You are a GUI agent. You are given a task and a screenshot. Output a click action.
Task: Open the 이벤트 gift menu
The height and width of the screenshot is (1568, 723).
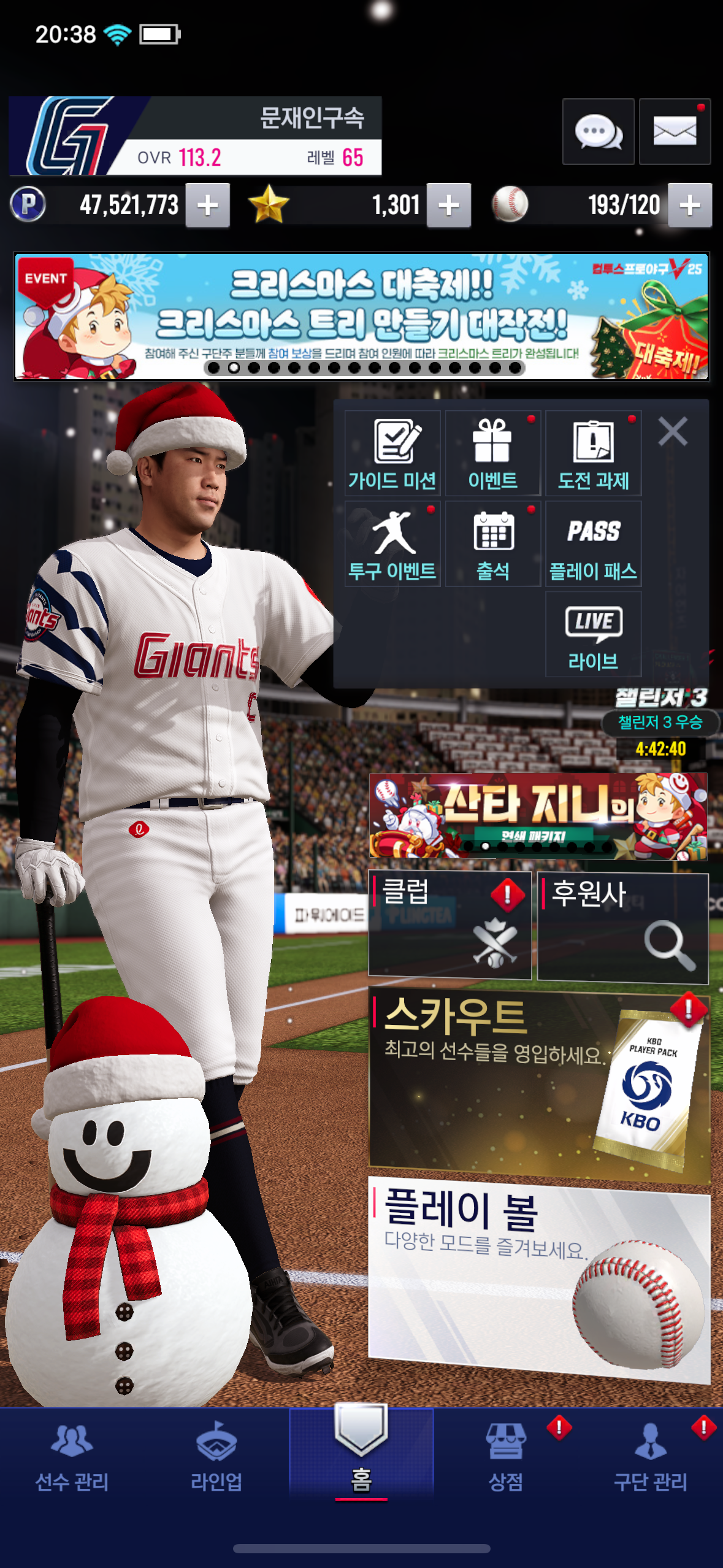pyautogui.click(x=492, y=453)
